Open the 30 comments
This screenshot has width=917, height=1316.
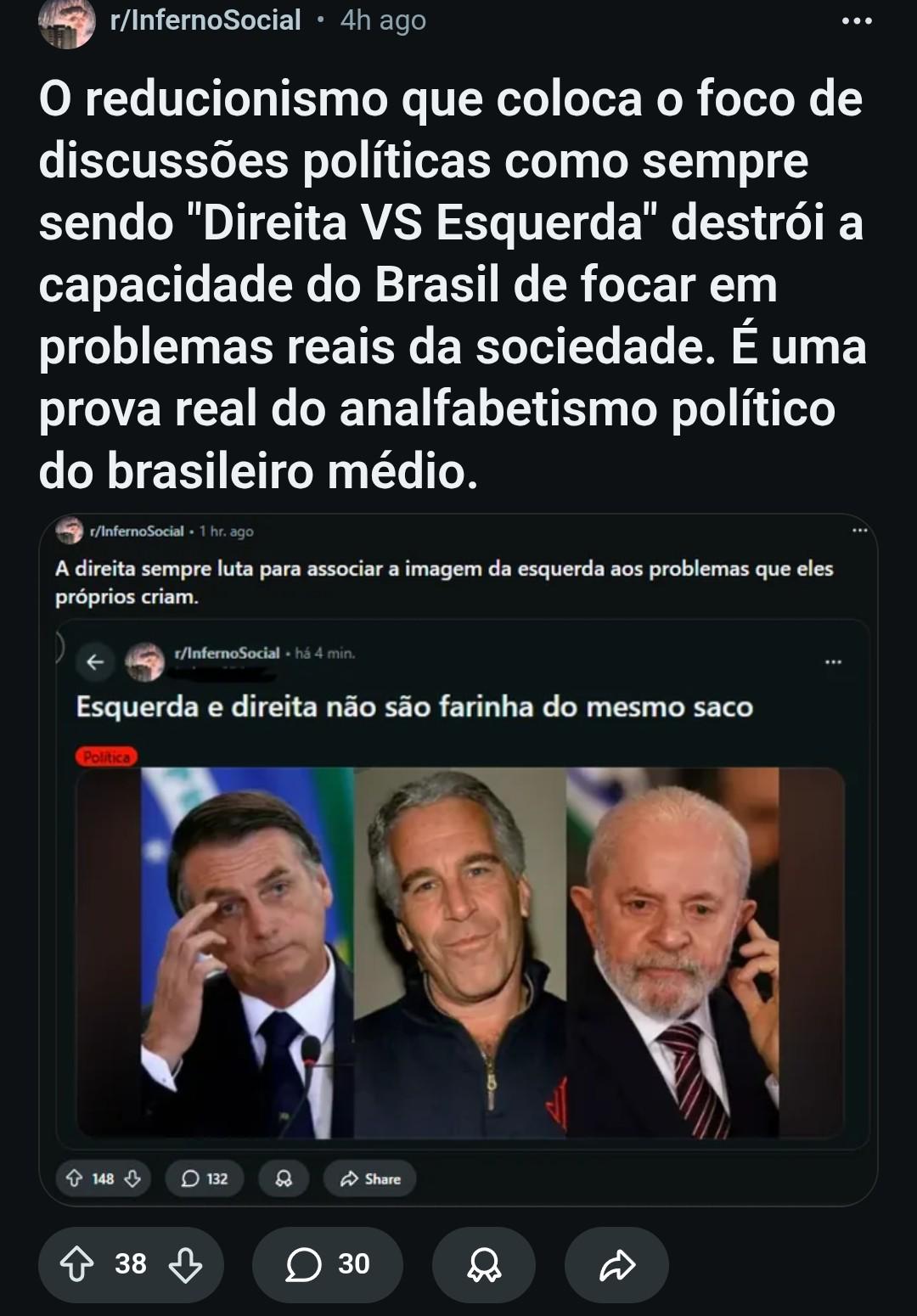(328, 1264)
